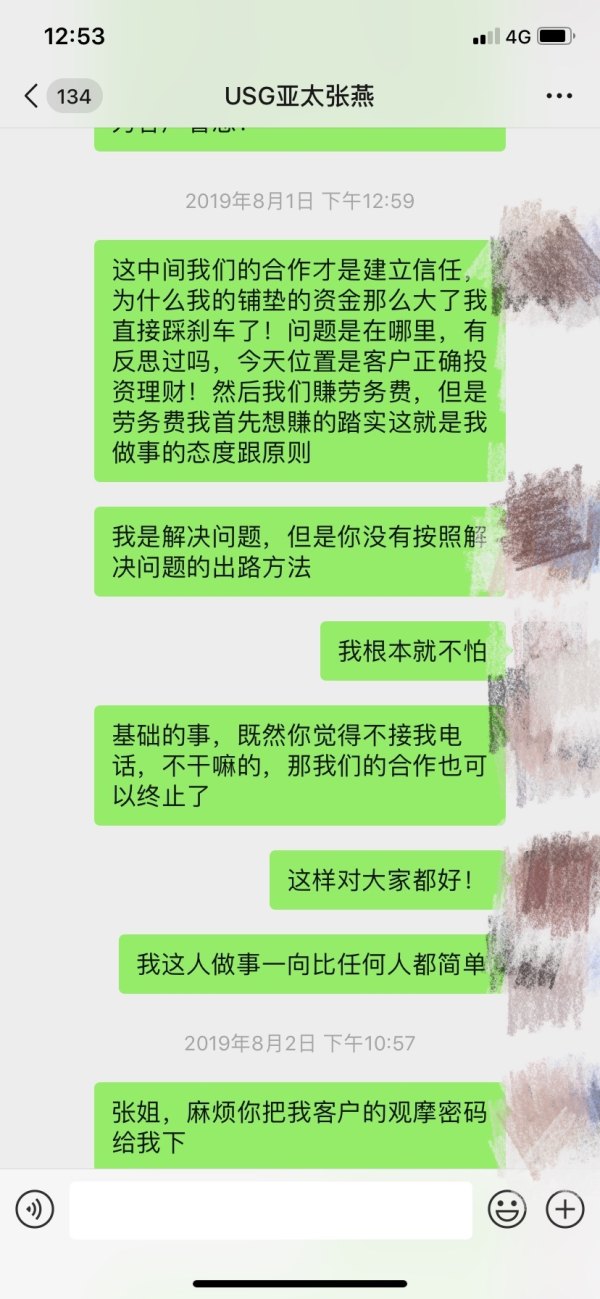This screenshot has width=600, height=1299.
Task: Open the chat info overflow menu
Action: (x=558, y=96)
